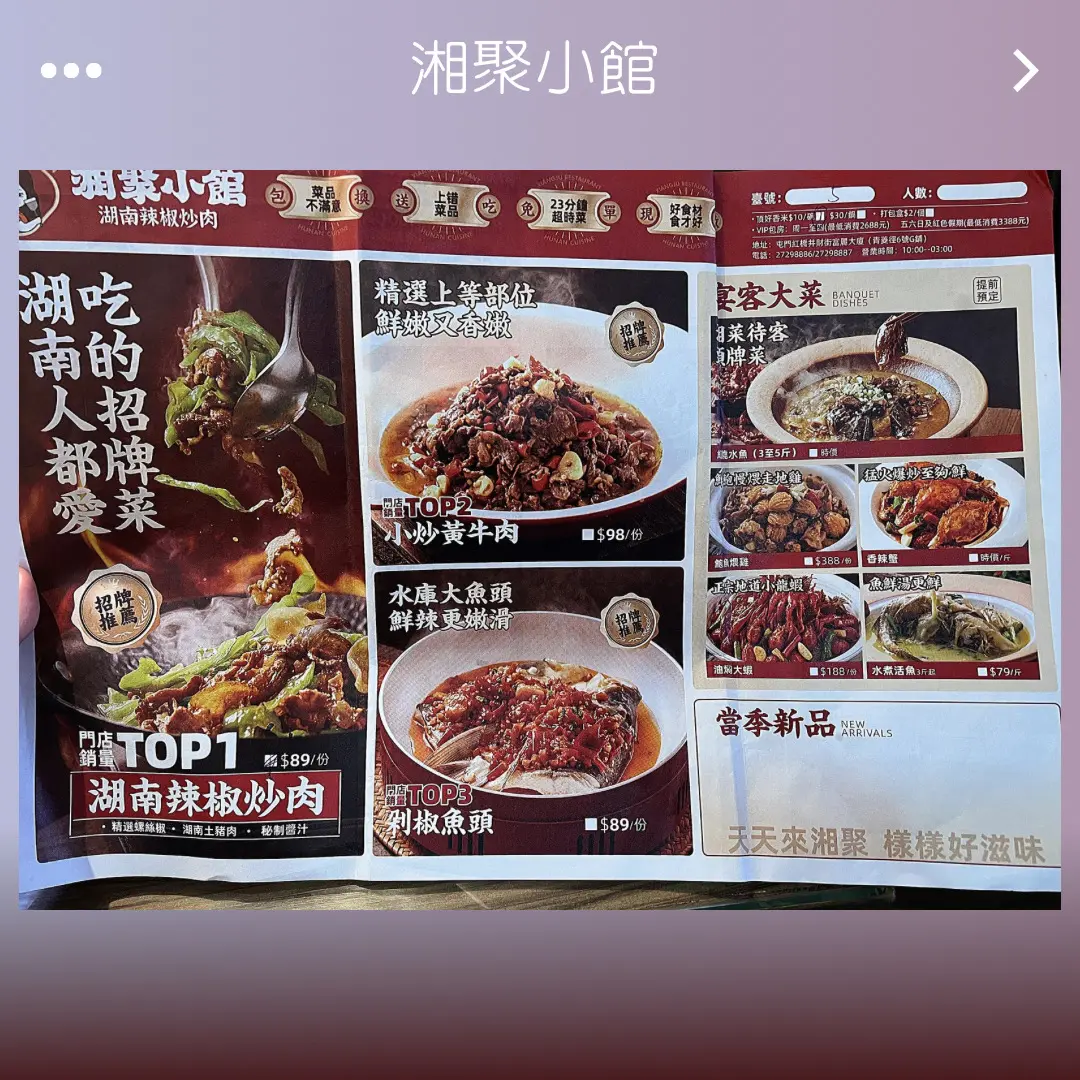Image resolution: width=1080 pixels, height=1080 pixels.
Task: Open the restaurant menu photo
Action: (x=540, y=540)
